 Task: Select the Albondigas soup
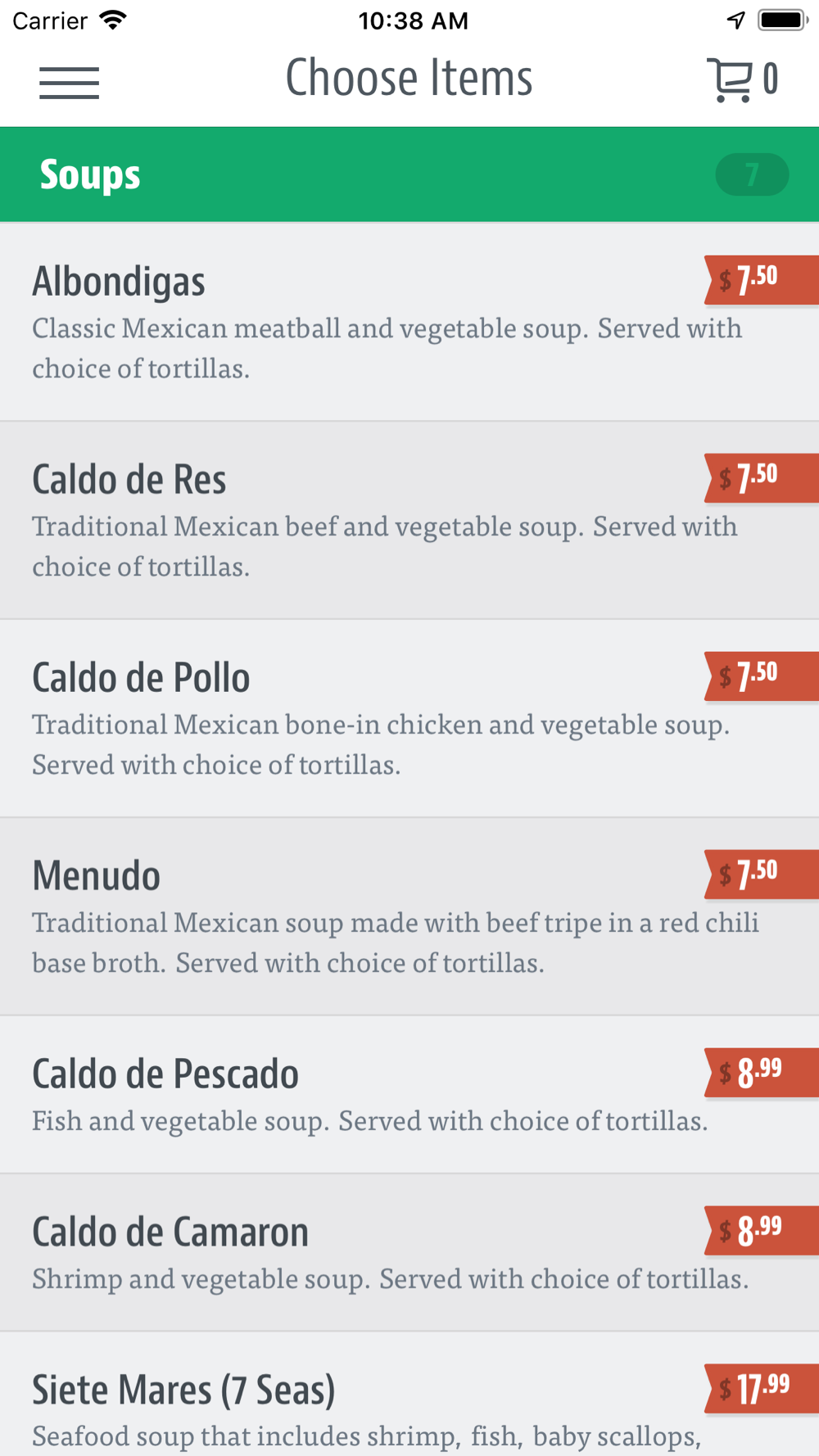[409, 322]
